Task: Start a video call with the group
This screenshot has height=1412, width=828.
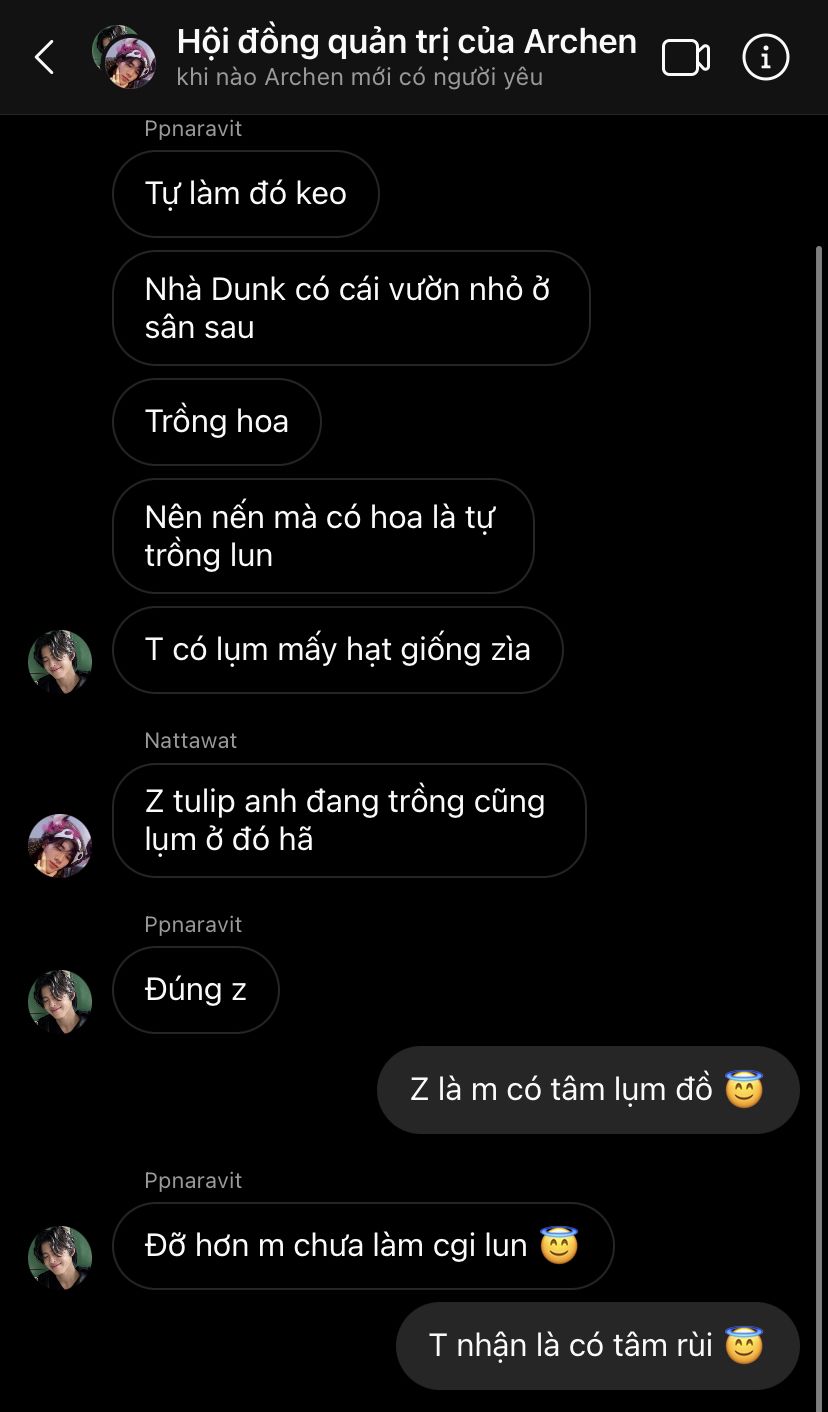Action: pos(686,58)
